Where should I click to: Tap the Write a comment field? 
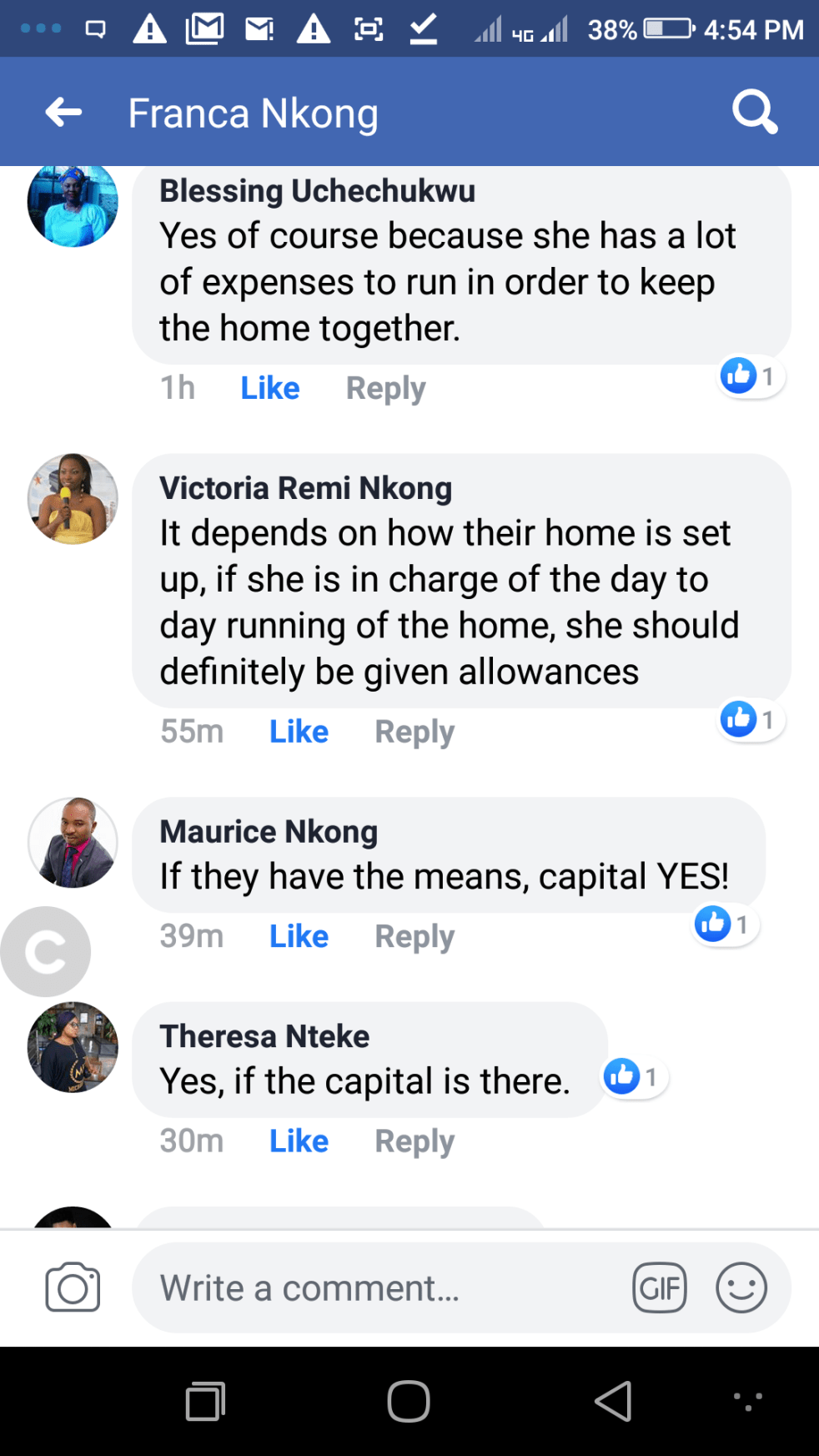(x=375, y=1287)
